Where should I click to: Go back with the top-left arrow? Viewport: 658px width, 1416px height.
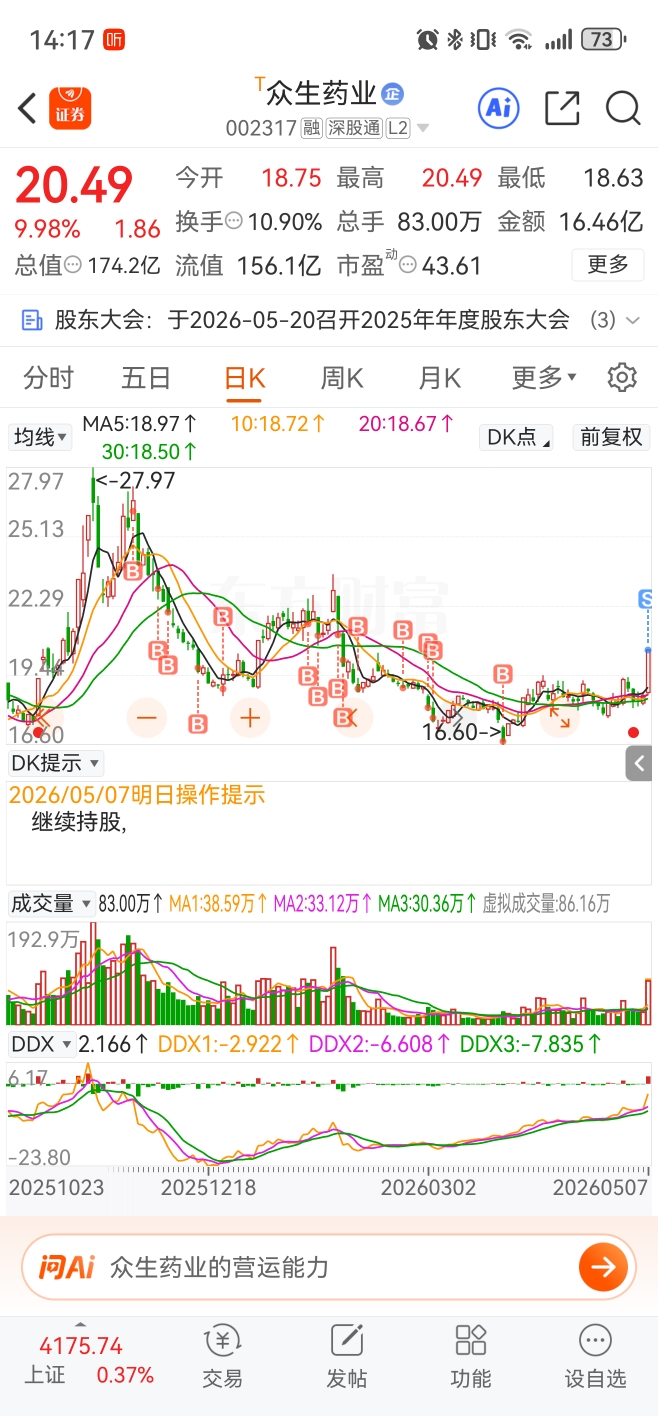(27, 108)
